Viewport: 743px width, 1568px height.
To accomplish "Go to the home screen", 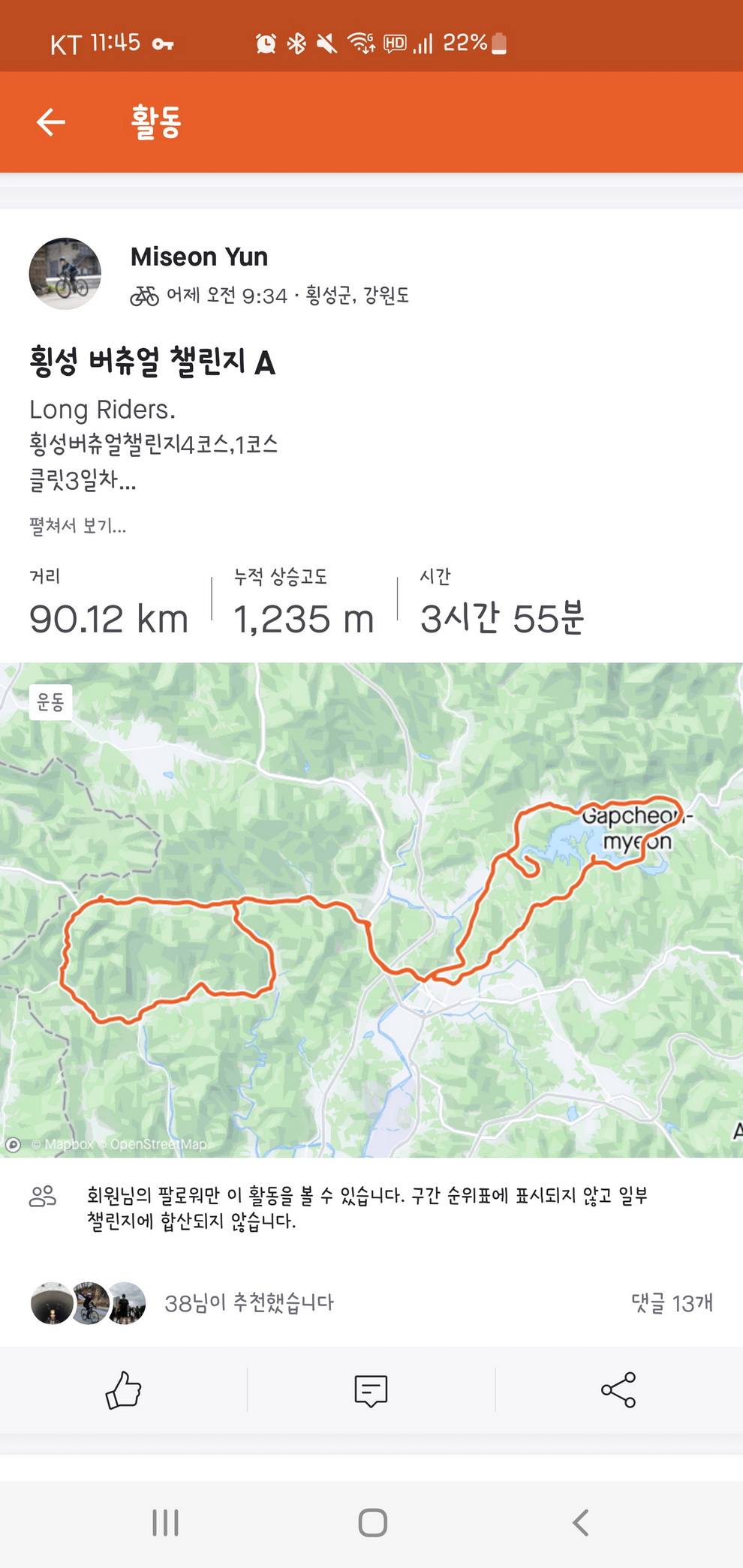I will pos(372,1523).
